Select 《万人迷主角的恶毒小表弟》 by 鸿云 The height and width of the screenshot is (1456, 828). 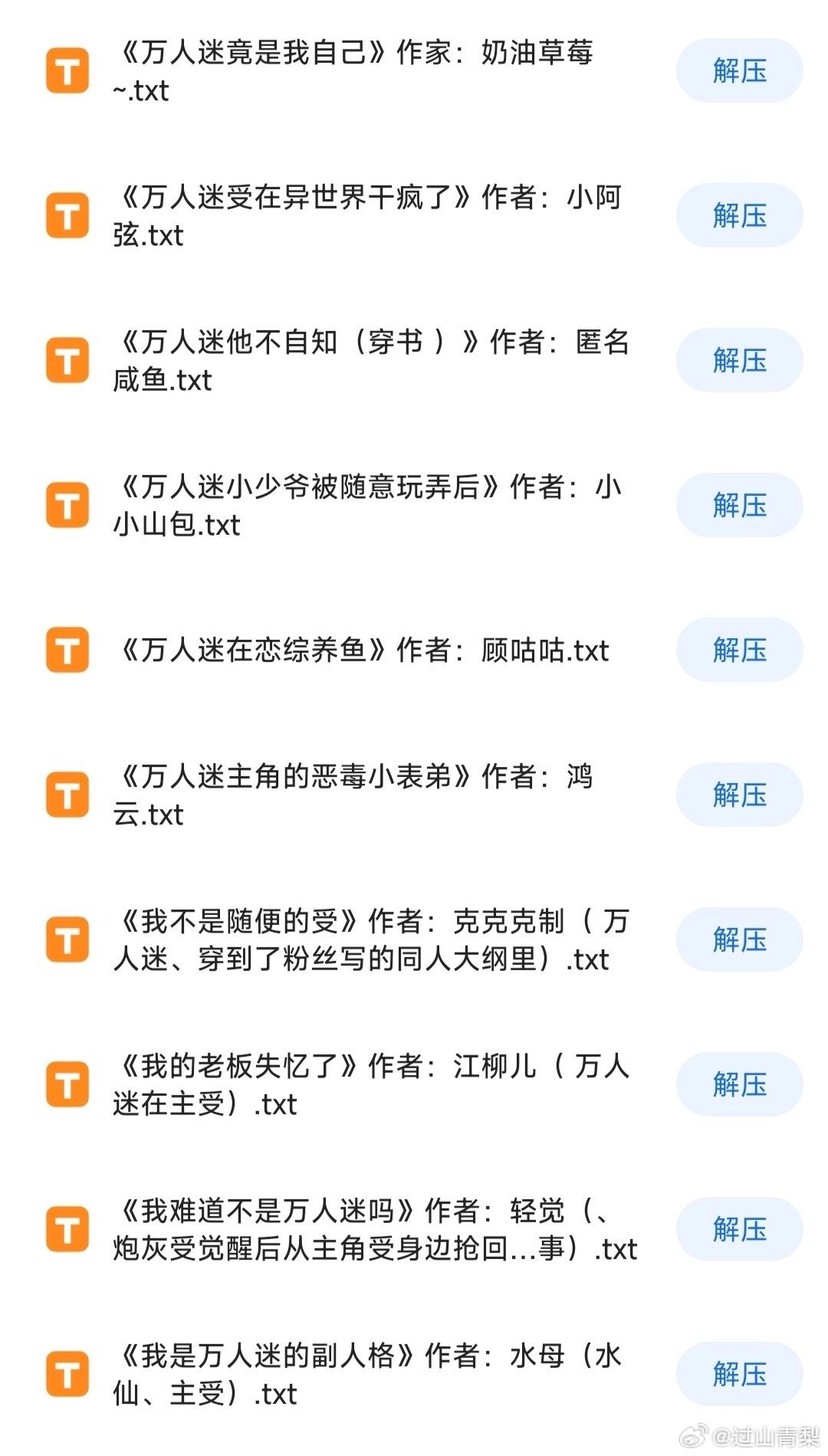click(353, 795)
